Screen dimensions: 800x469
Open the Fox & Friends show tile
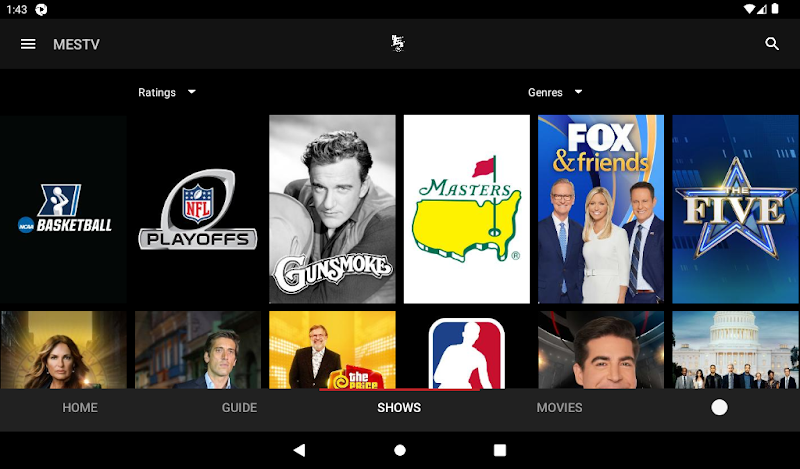pyautogui.click(x=601, y=209)
